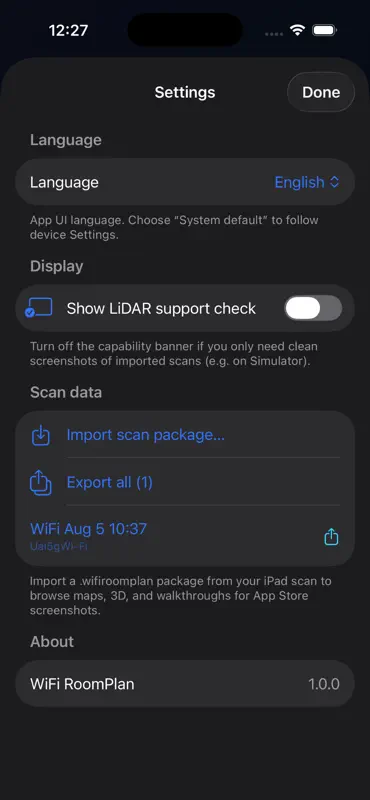Screen dimensions: 370x800
Task: Tap Import scan package
Action: click(x=145, y=435)
